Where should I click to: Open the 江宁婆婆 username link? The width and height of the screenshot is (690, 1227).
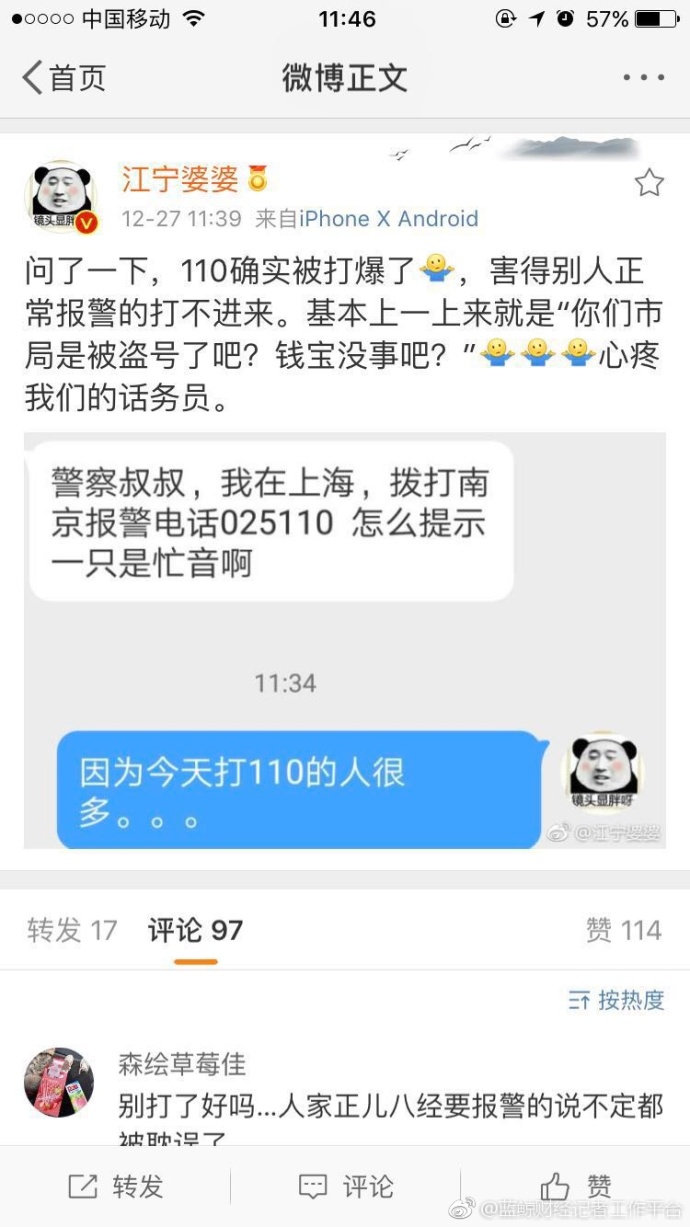[x=181, y=179]
